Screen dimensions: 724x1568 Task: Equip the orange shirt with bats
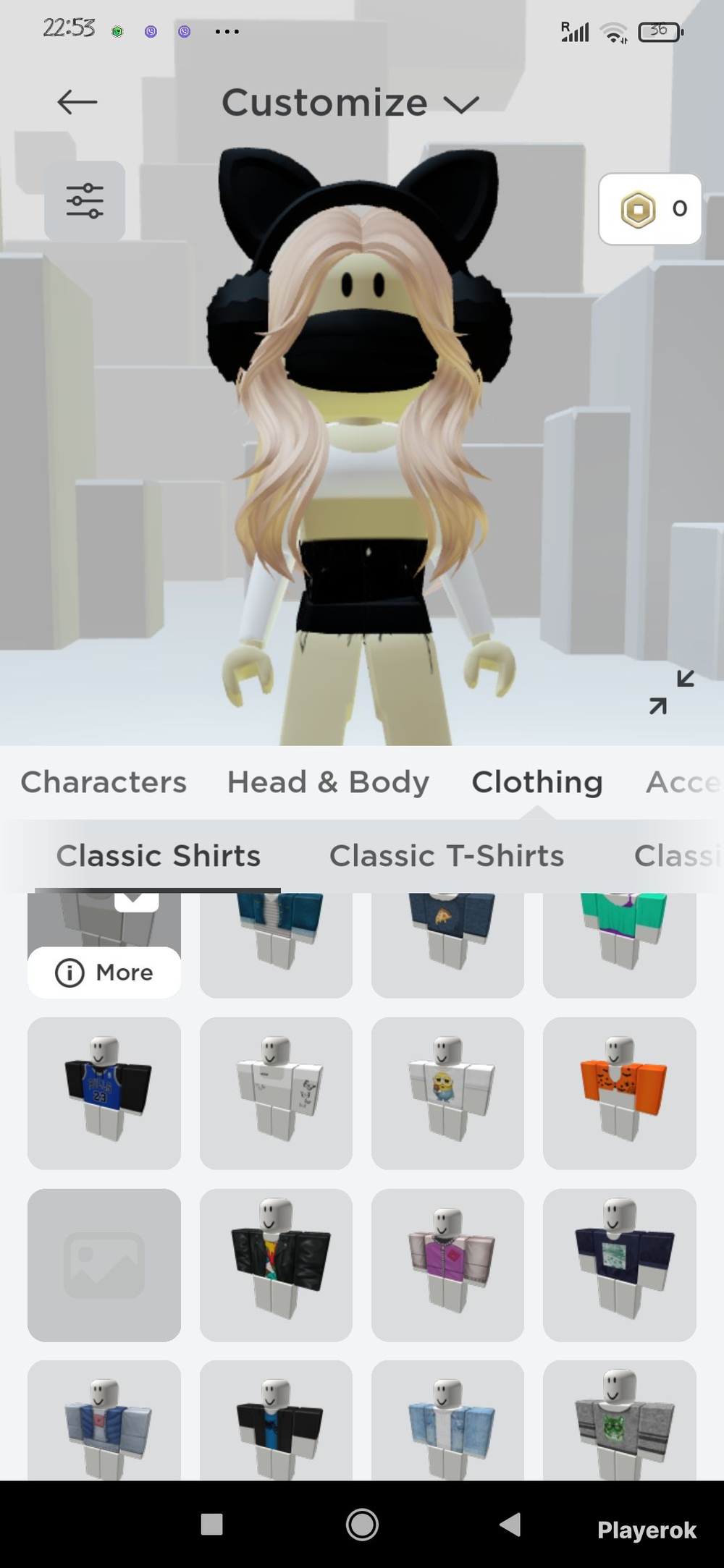620,1093
